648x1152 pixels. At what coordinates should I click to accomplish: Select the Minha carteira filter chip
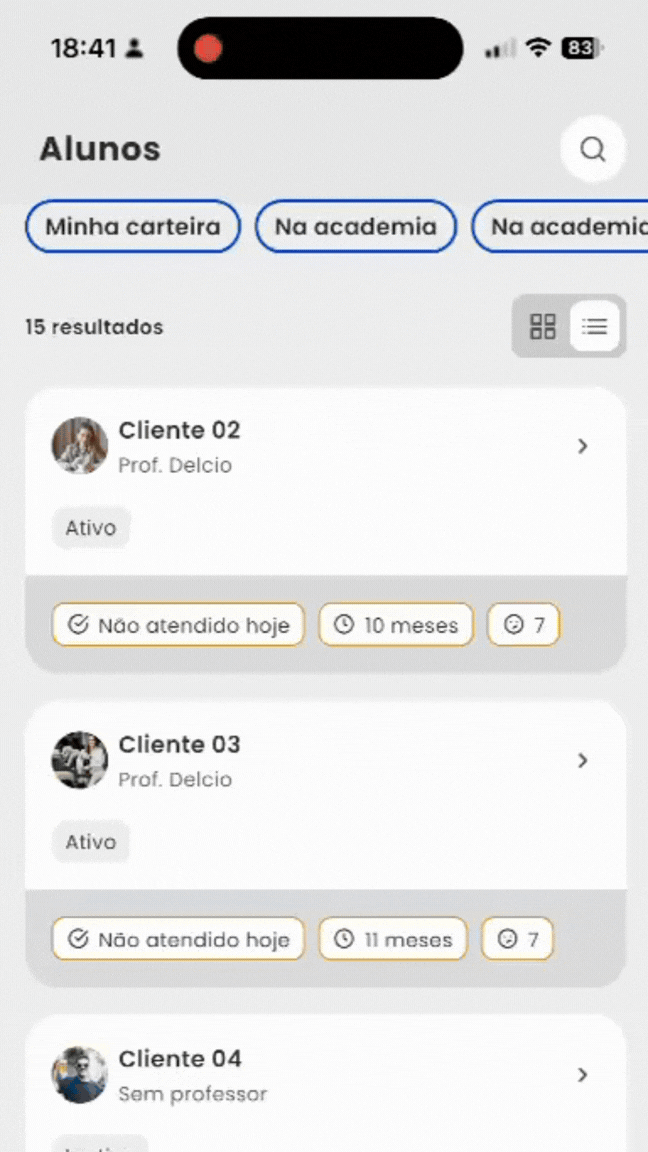coord(133,227)
